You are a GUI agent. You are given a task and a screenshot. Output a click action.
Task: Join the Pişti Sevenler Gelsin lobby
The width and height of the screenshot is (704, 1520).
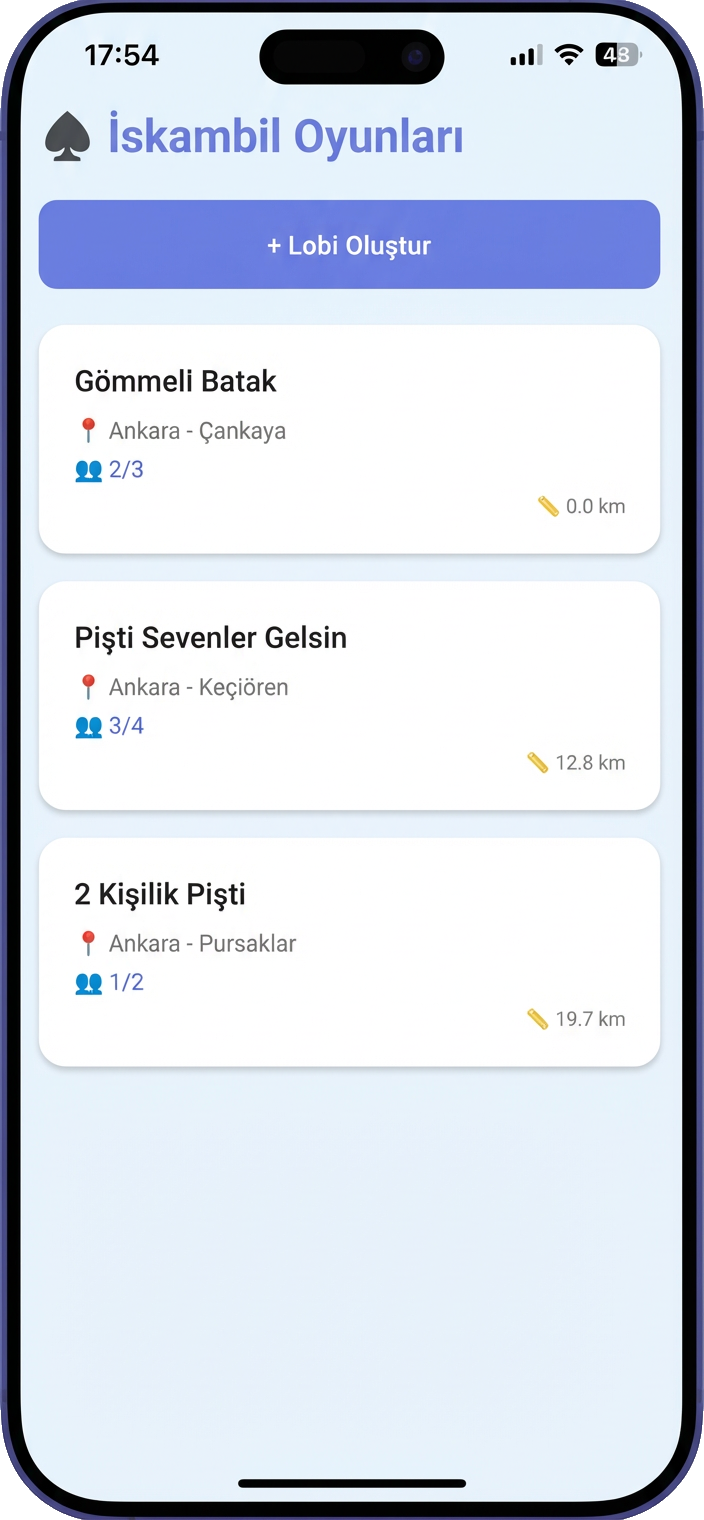click(349, 695)
